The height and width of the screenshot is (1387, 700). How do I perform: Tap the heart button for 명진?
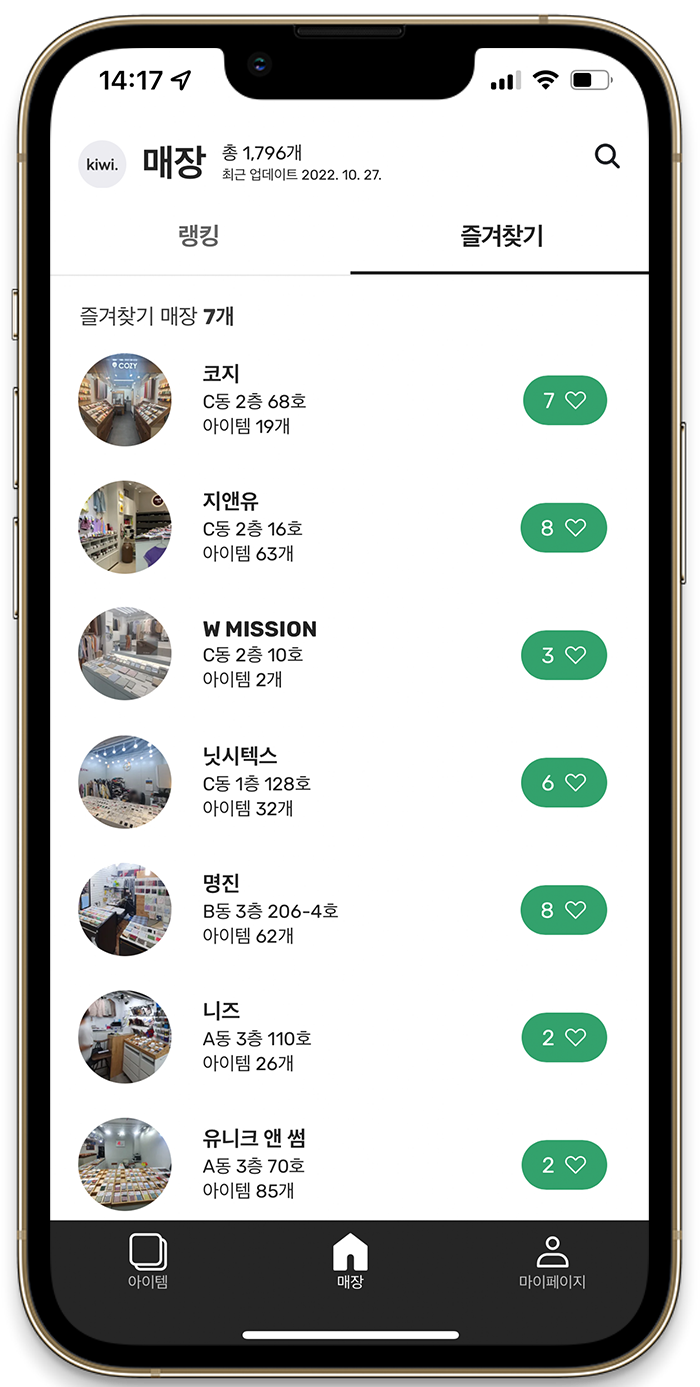pyautogui.click(x=564, y=910)
